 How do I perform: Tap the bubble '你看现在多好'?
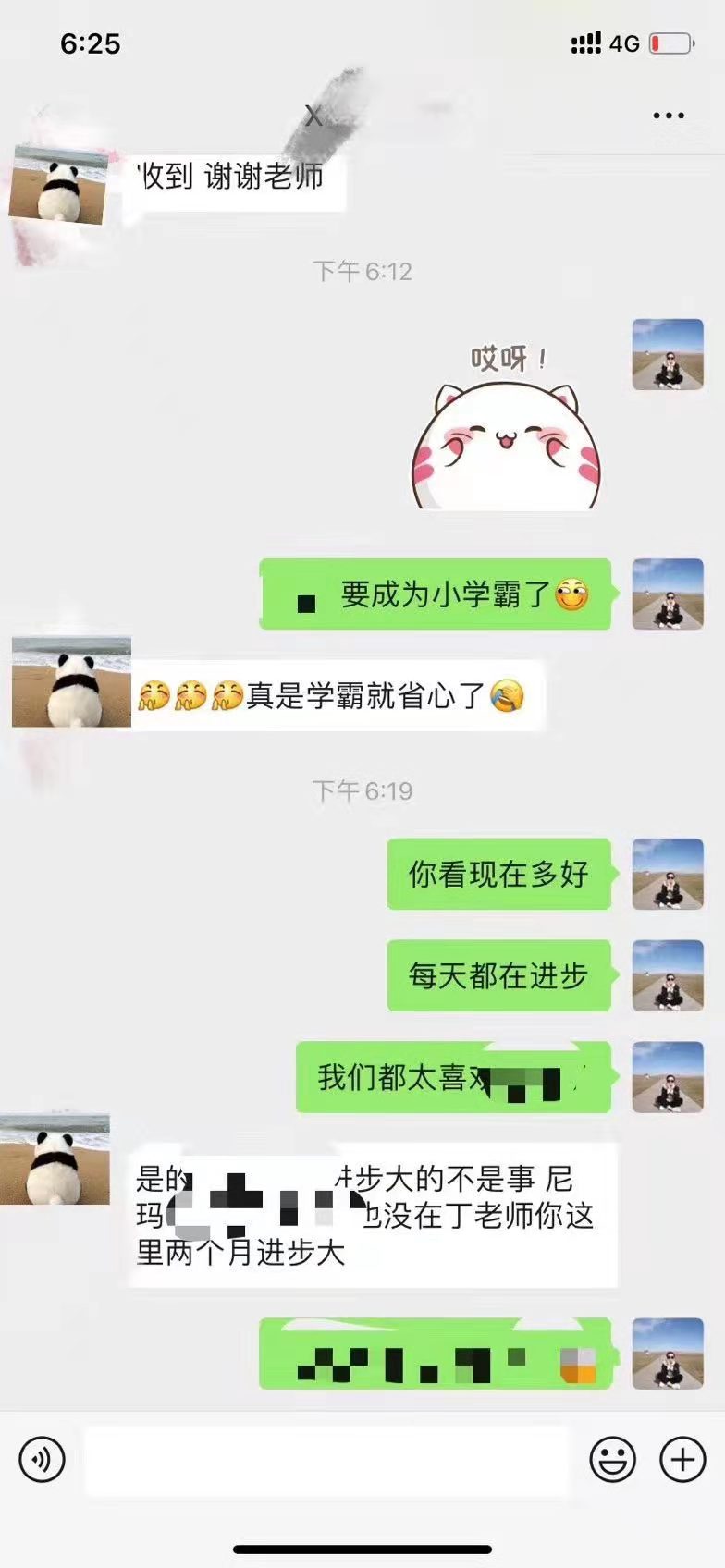click(x=499, y=872)
